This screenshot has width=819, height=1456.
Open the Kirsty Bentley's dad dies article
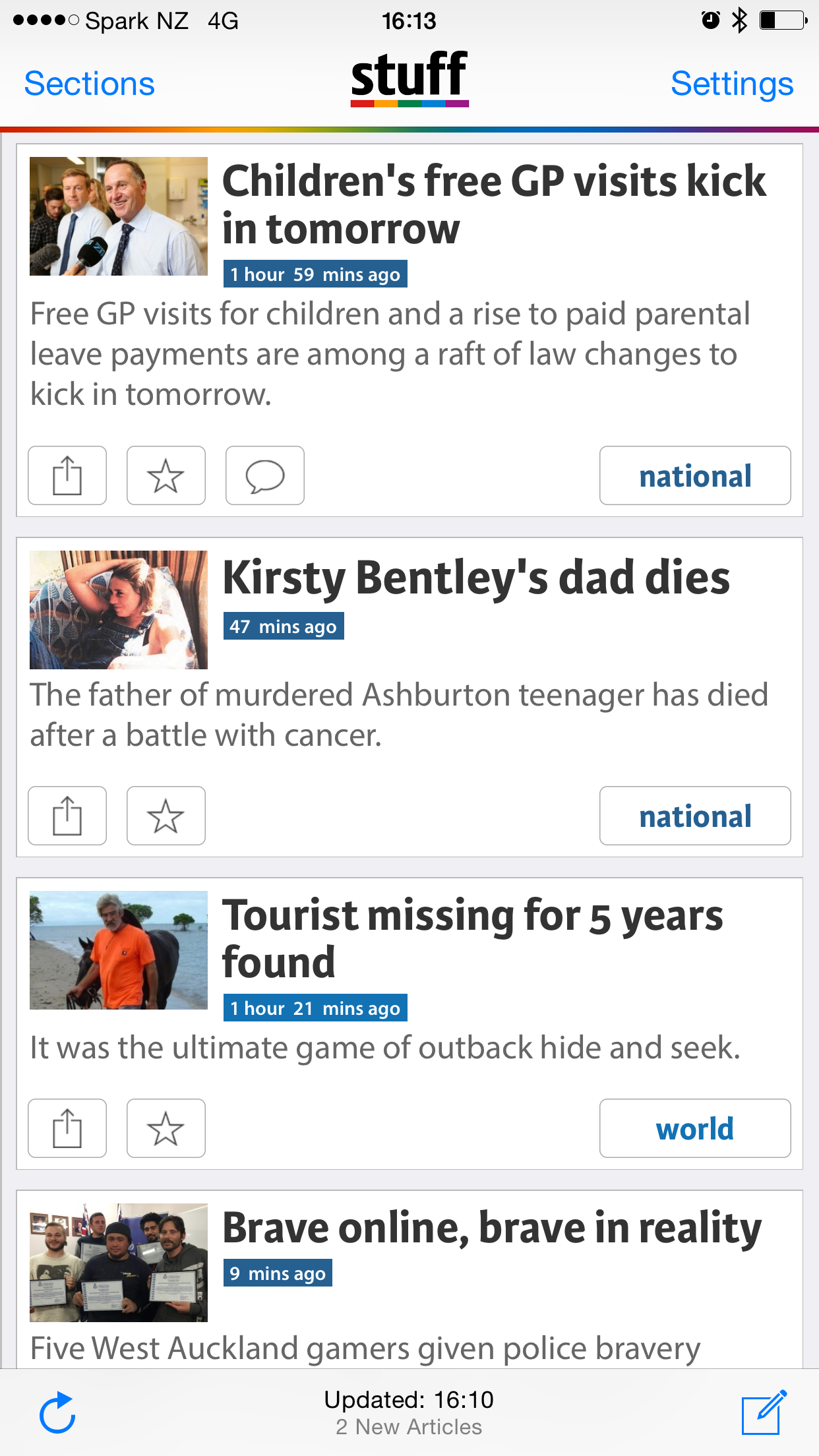point(476,578)
